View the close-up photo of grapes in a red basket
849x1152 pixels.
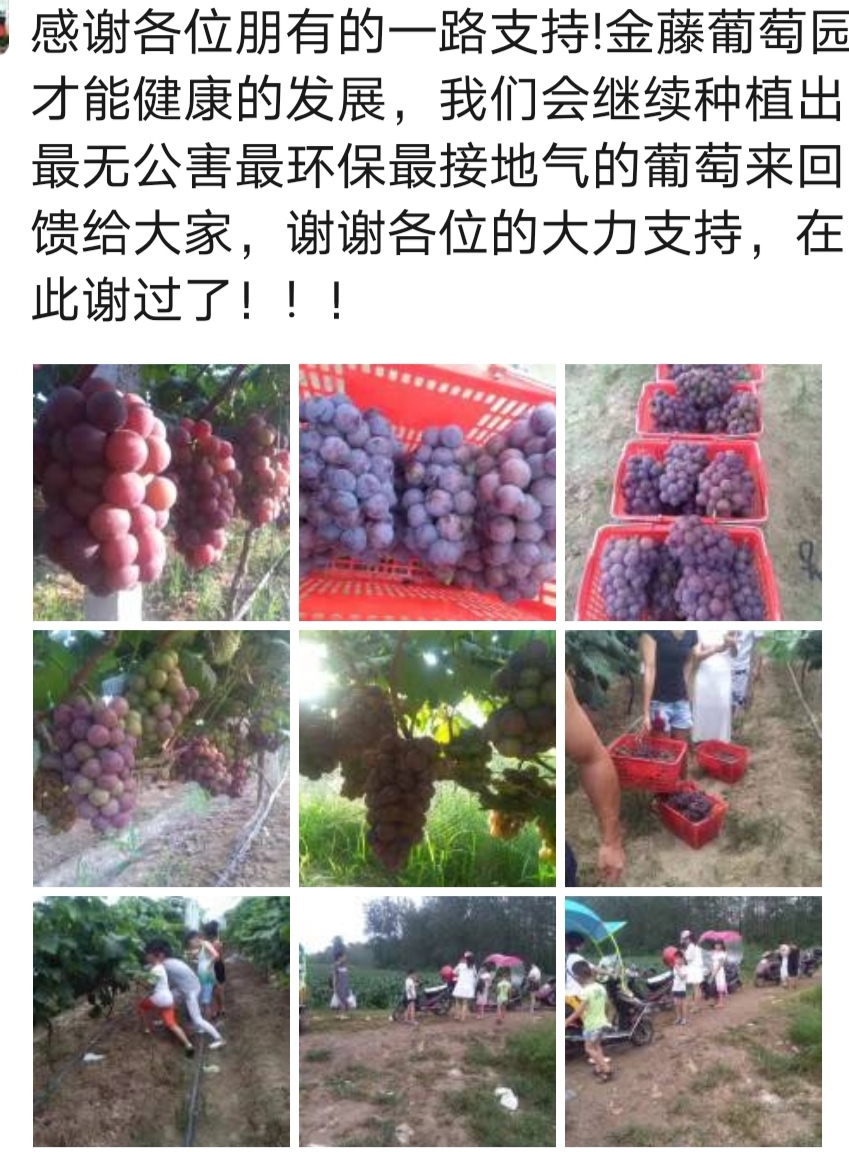click(427, 492)
